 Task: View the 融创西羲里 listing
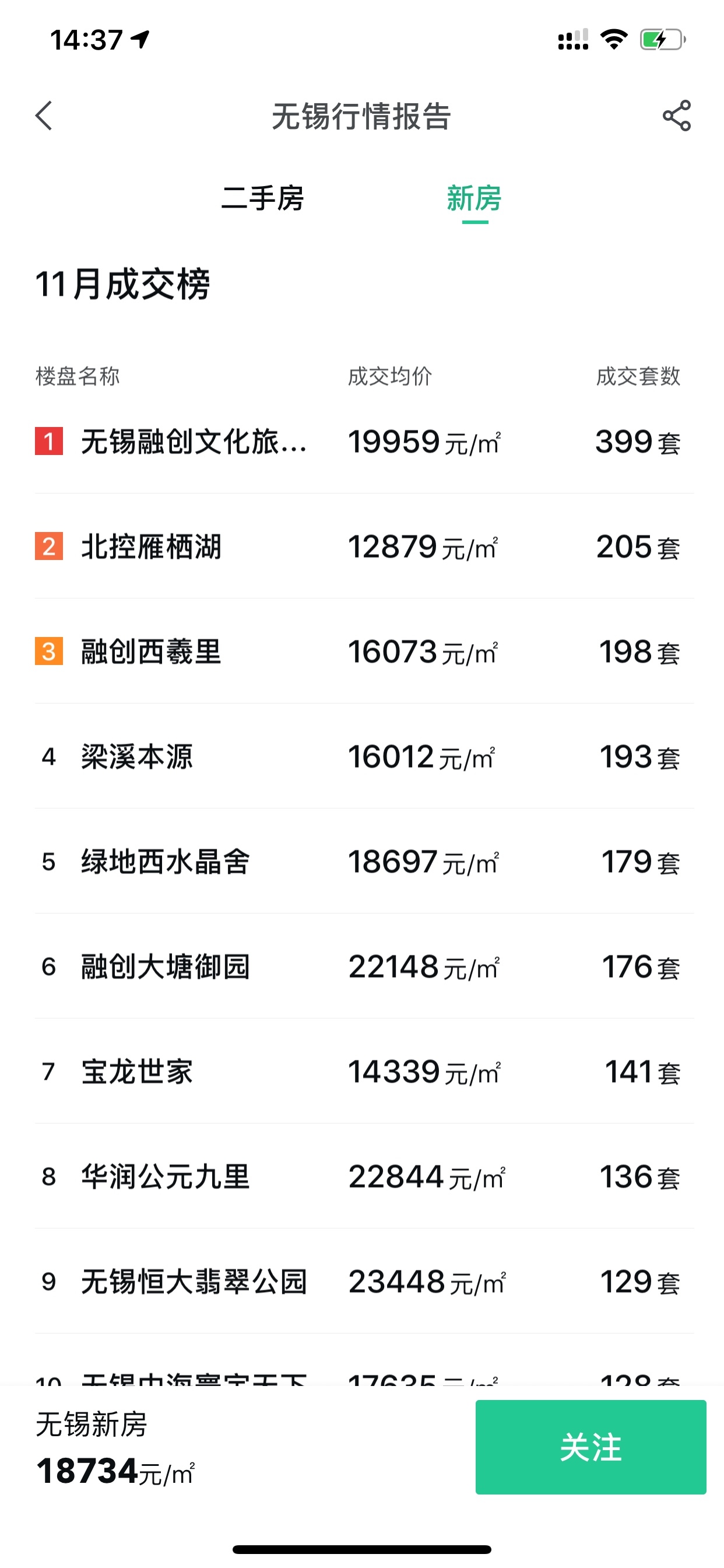151,652
